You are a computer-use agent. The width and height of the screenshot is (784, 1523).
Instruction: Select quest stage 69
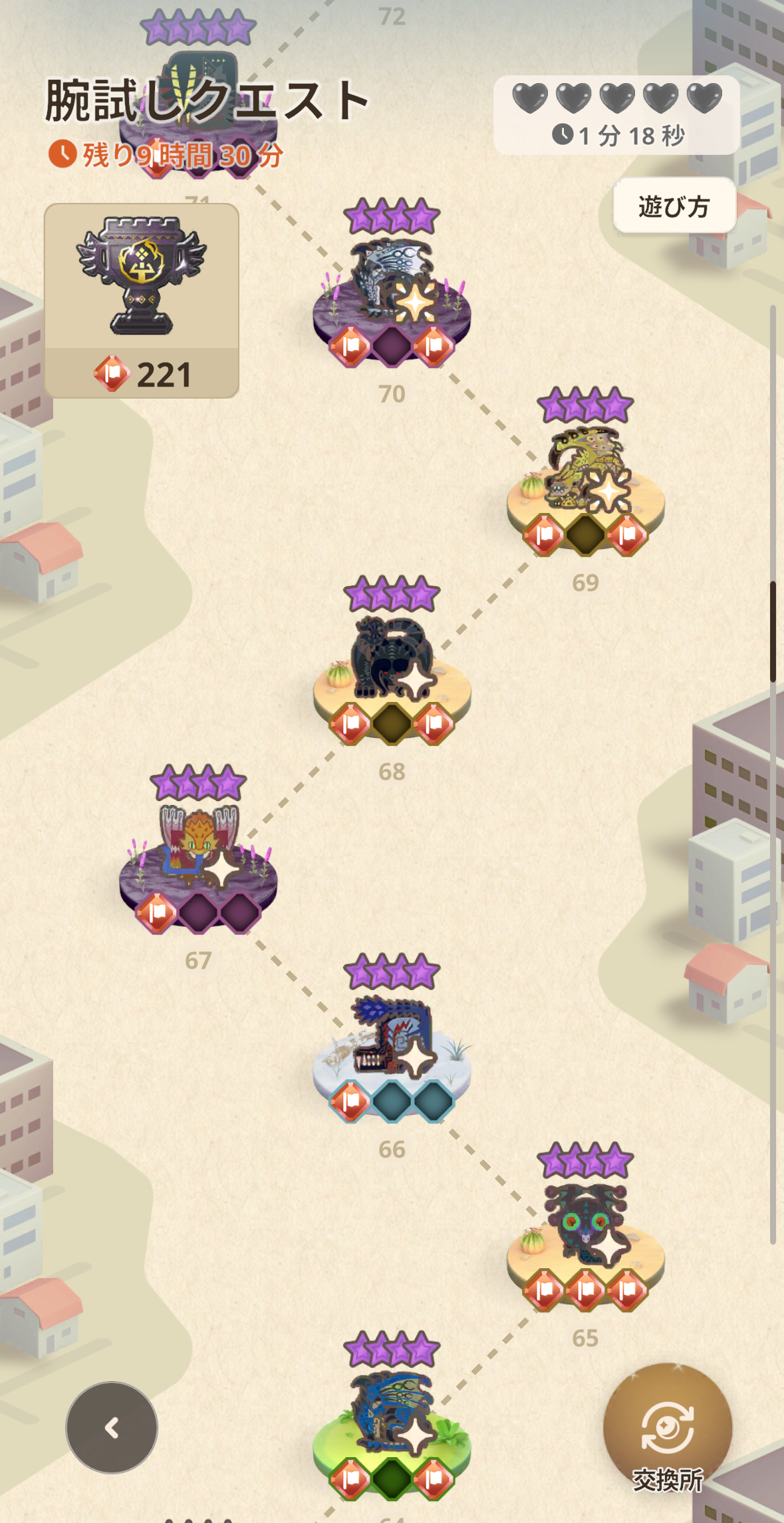(x=585, y=482)
